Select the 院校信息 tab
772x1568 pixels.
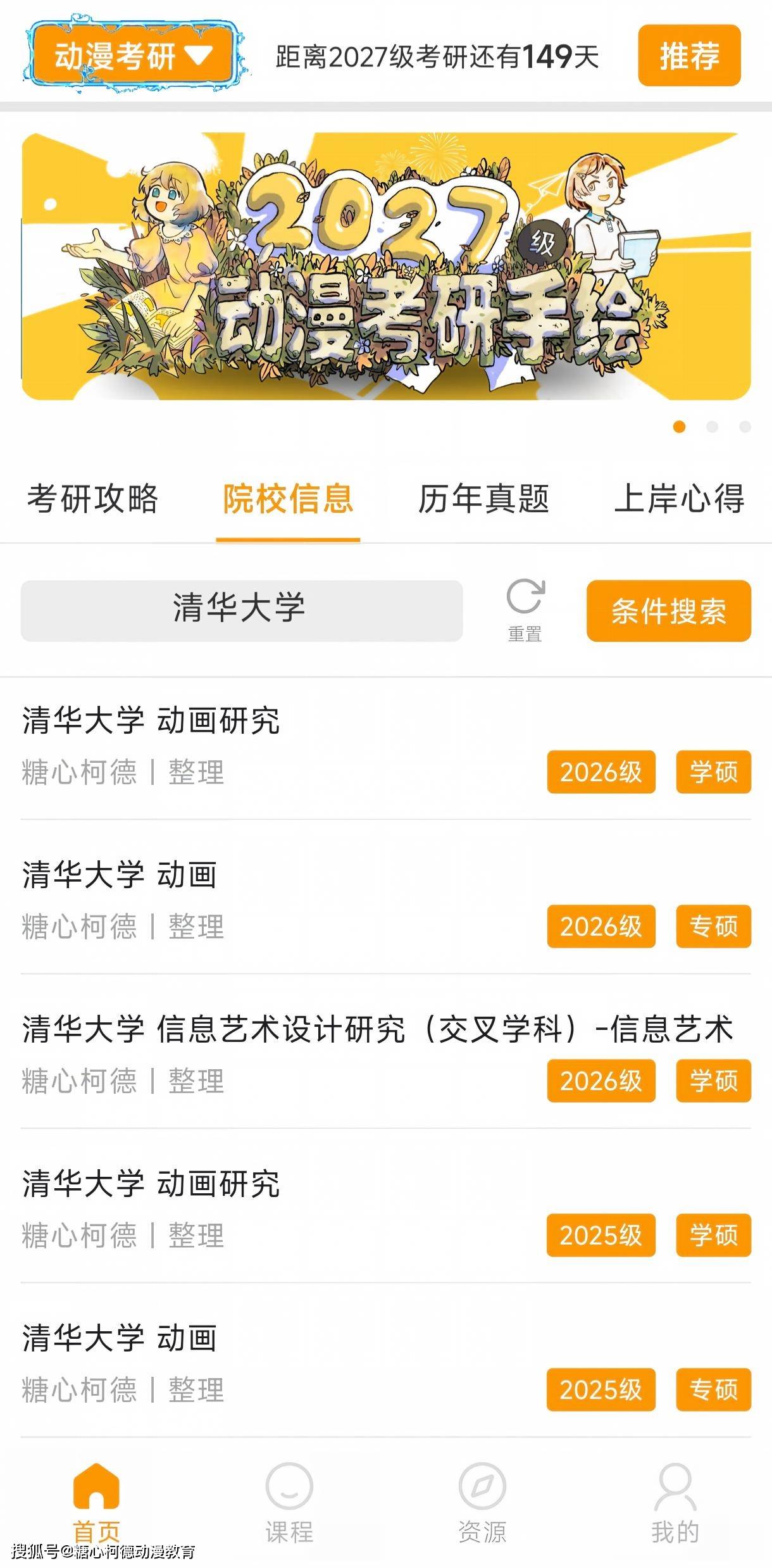pos(288,499)
